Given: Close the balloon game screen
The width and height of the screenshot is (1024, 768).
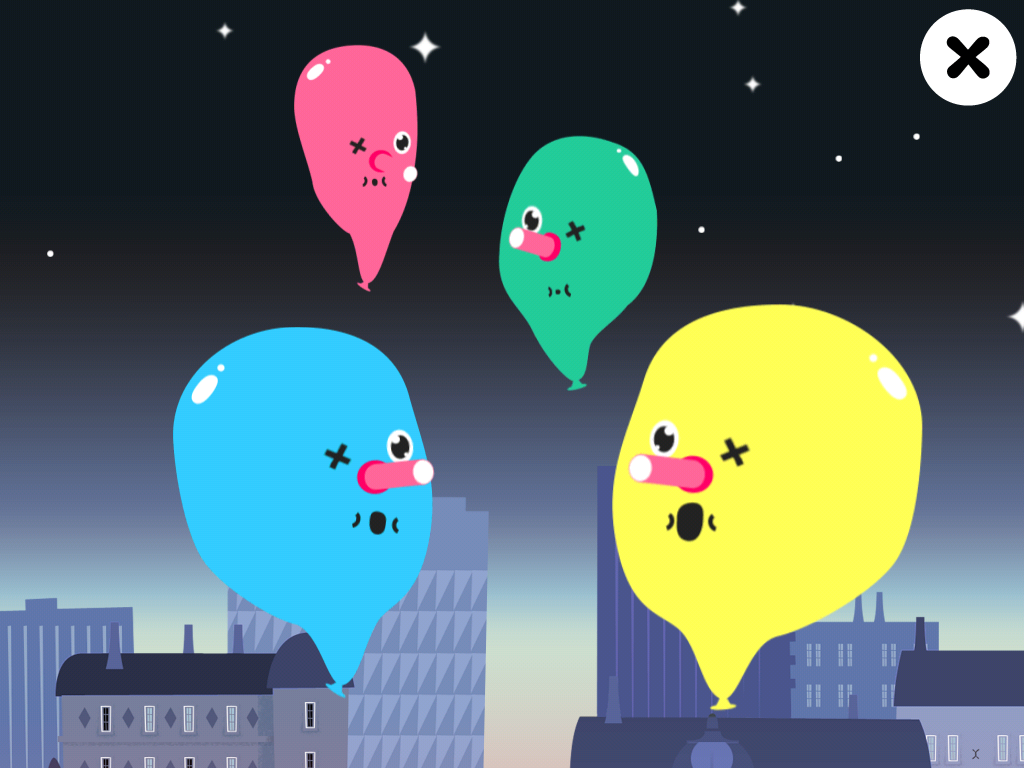Looking at the screenshot, I should (x=967, y=57).
